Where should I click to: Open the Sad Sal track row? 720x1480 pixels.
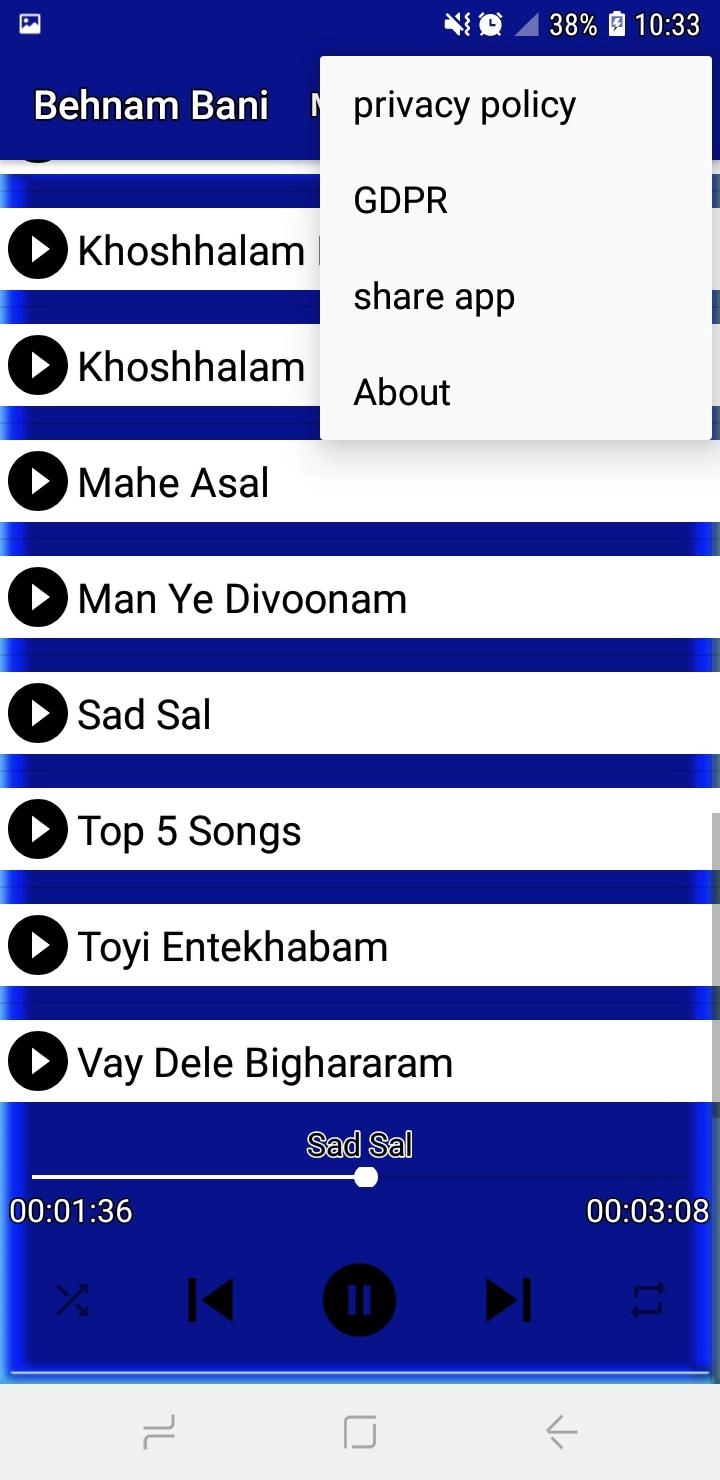point(360,714)
